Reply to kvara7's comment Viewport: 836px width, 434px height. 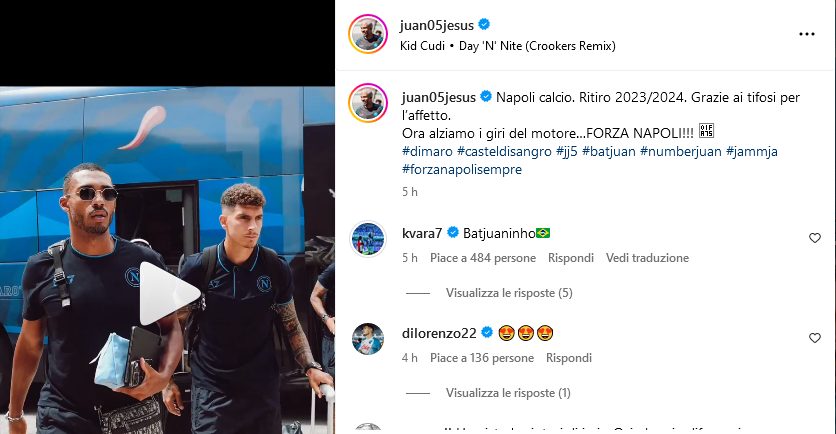click(x=570, y=258)
